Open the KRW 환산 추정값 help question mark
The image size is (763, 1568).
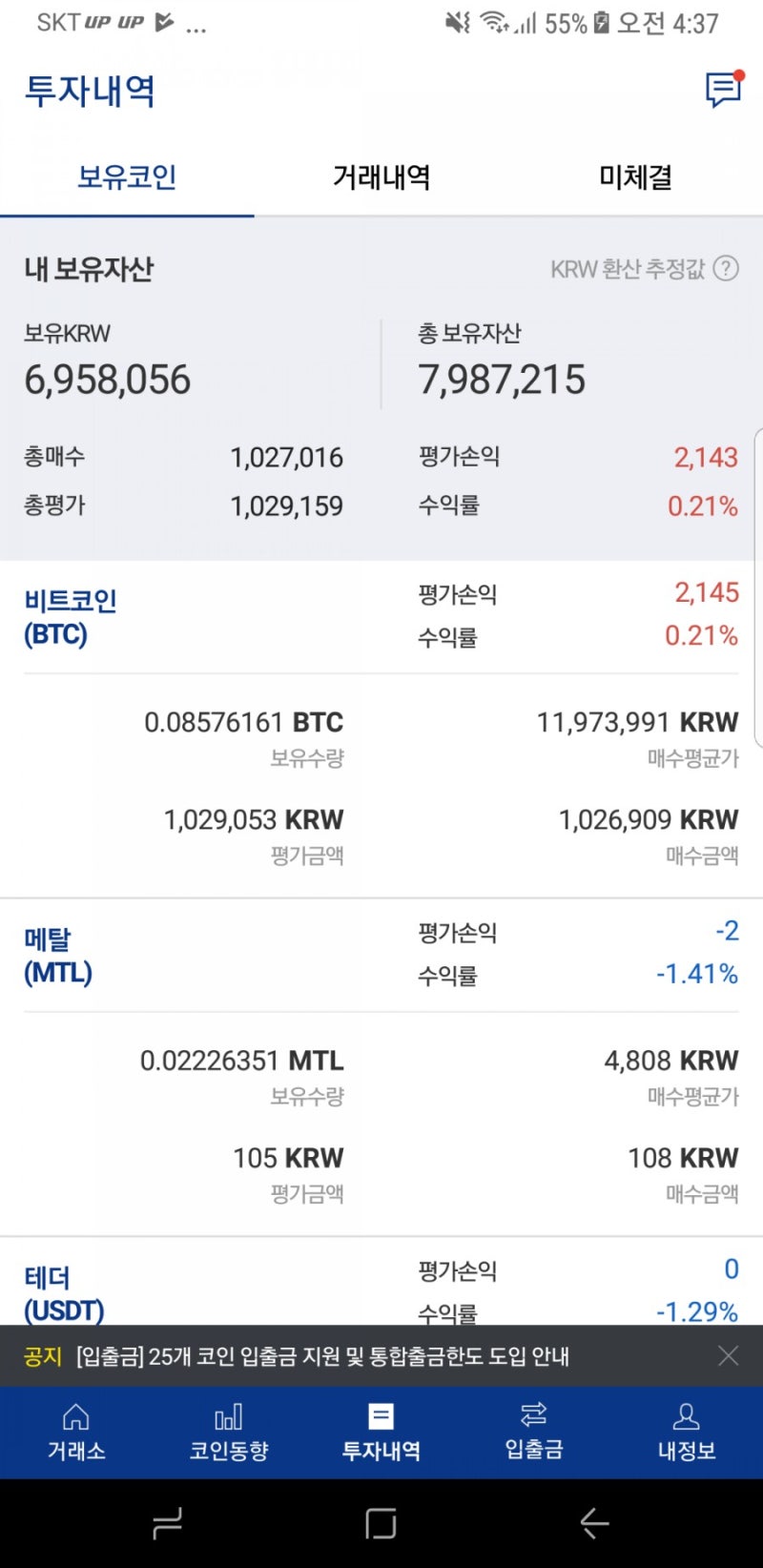click(x=725, y=270)
